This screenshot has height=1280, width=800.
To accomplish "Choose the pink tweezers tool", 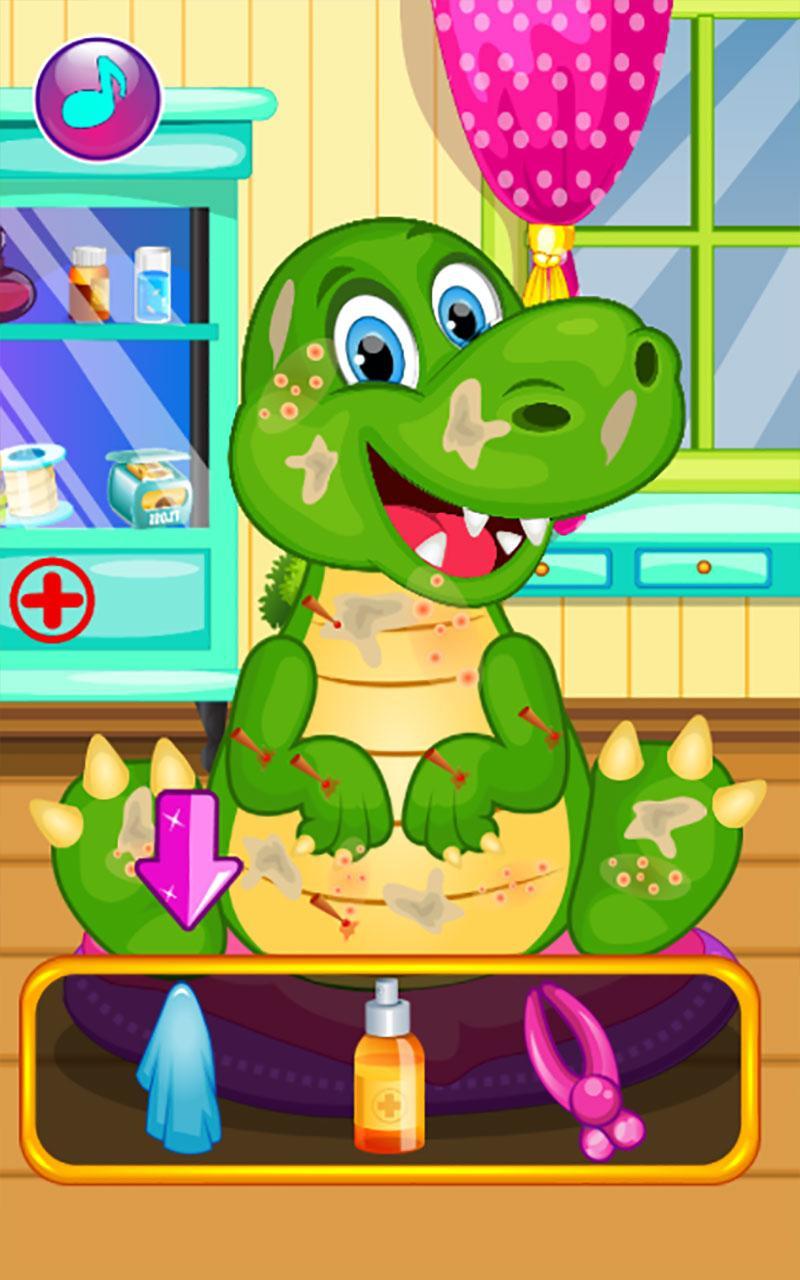I will pos(580,1068).
